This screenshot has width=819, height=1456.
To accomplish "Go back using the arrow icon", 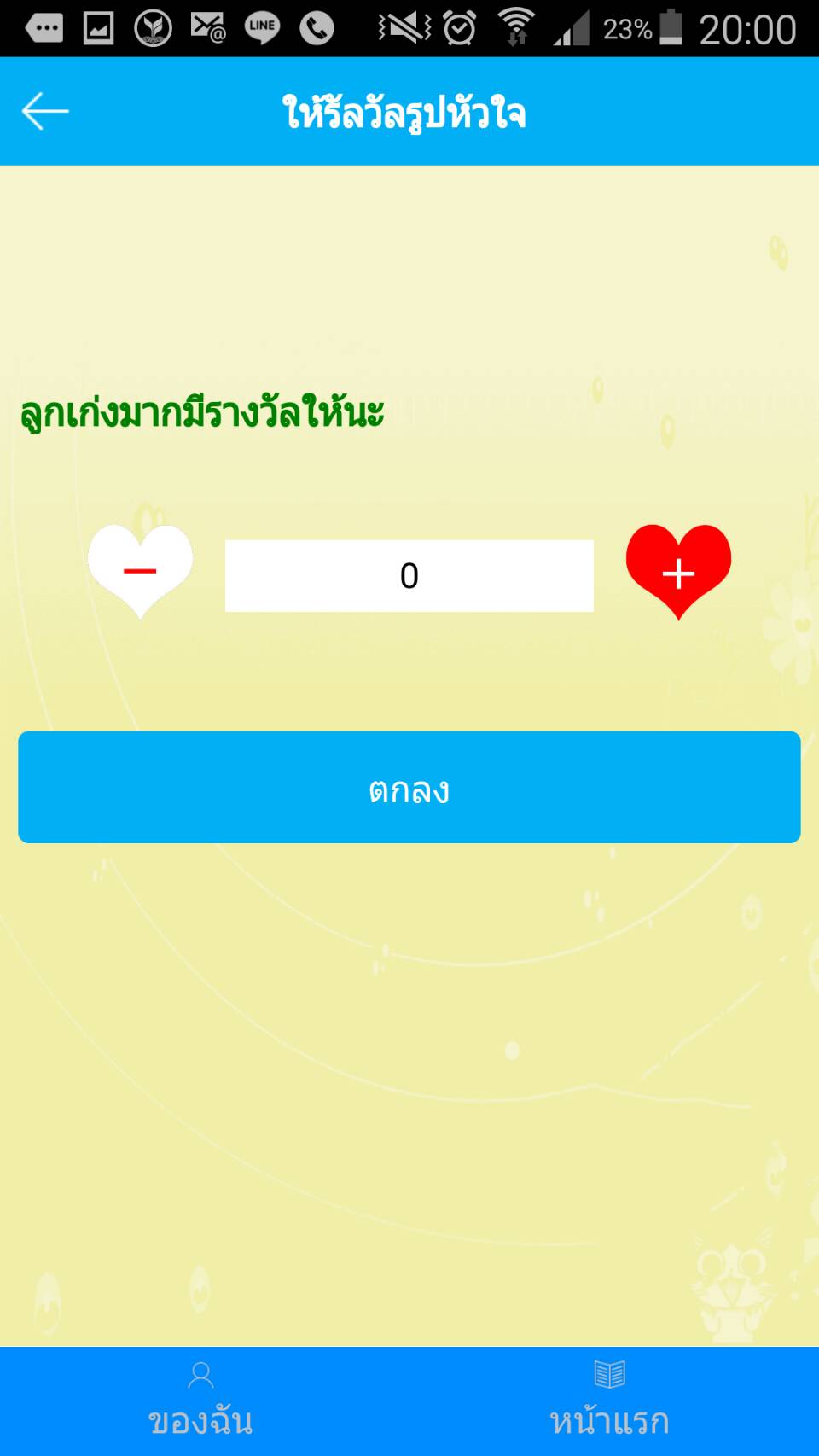I will click(45, 112).
